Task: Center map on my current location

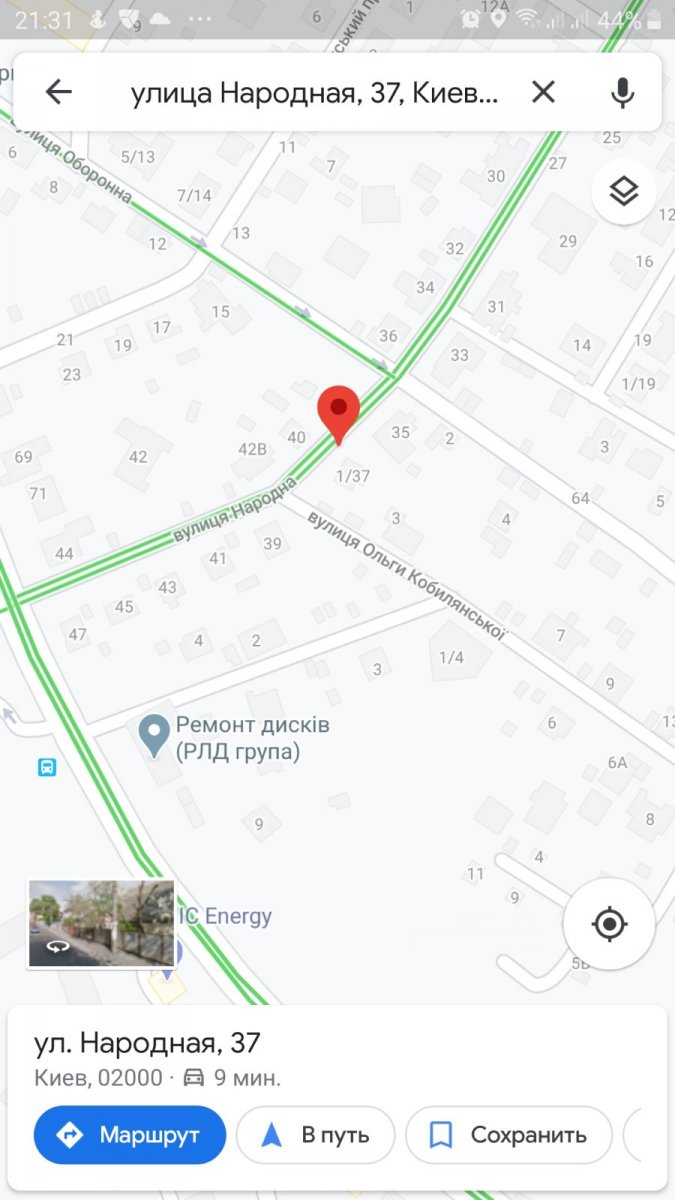Action: point(609,924)
